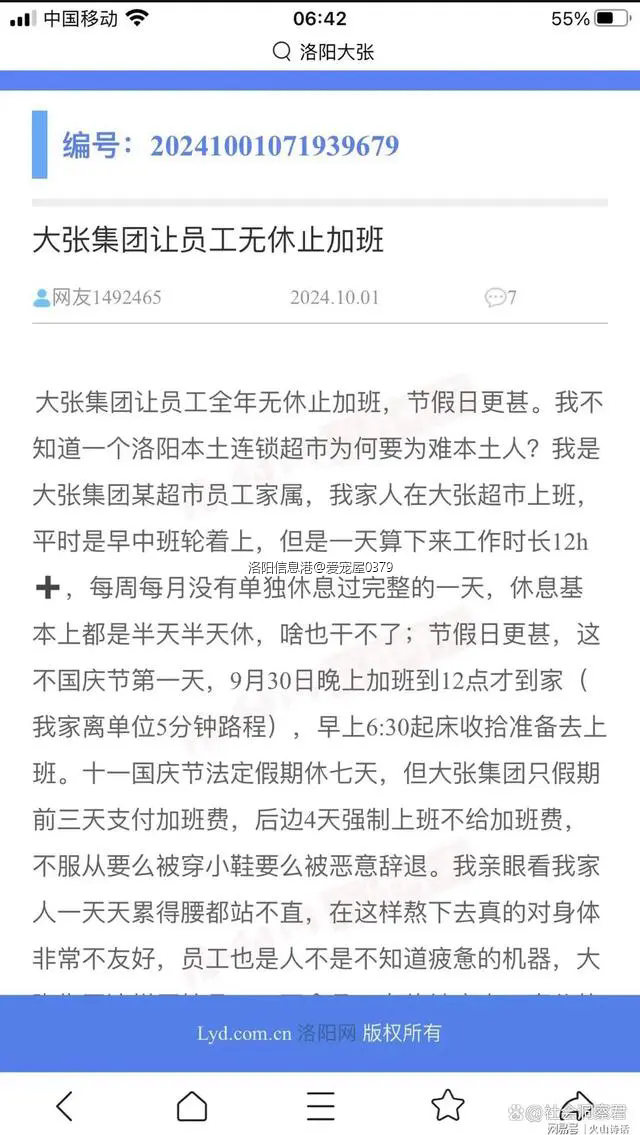Image resolution: width=640 pixels, height=1135 pixels.
Task: Open the browser home page
Action: click(192, 1105)
